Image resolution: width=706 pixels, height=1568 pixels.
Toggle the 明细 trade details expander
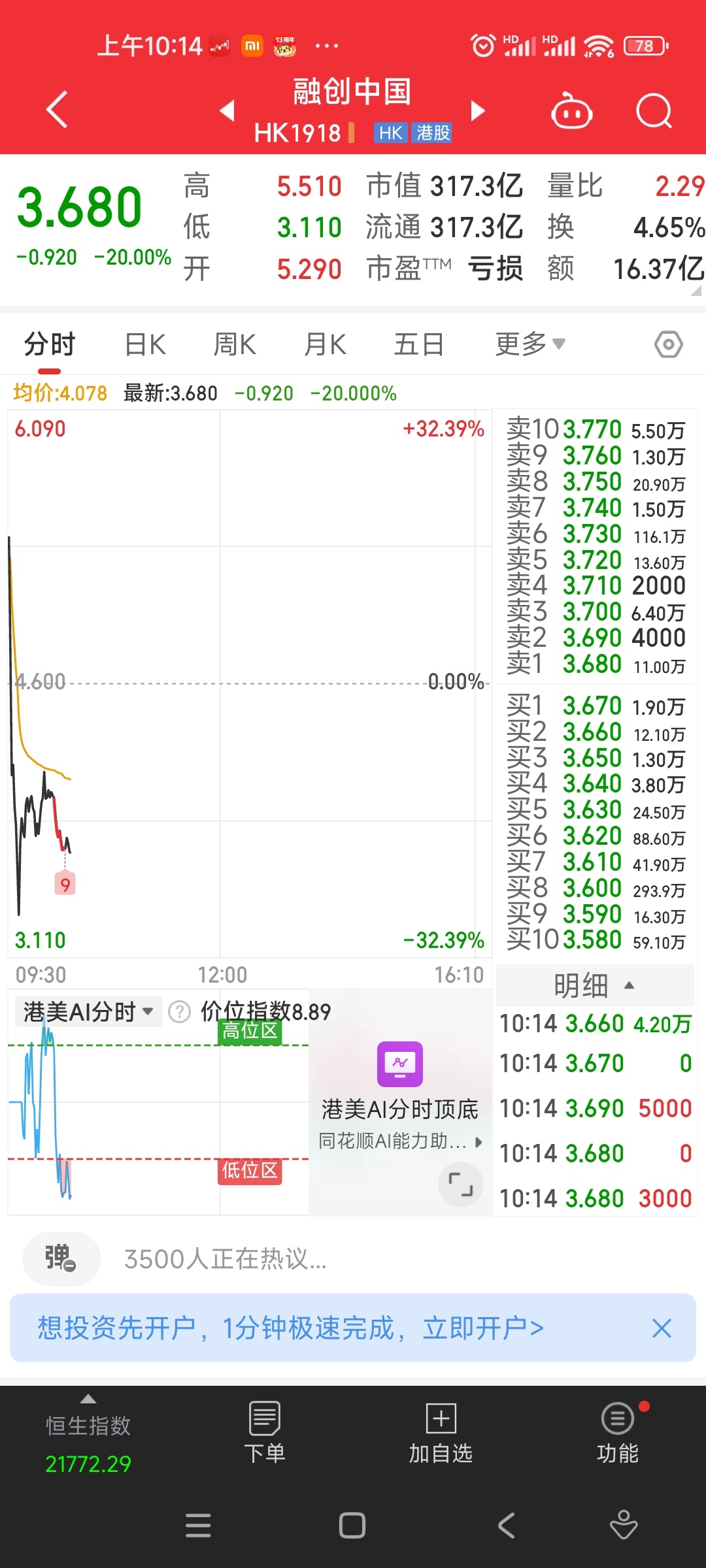click(x=594, y=985)
